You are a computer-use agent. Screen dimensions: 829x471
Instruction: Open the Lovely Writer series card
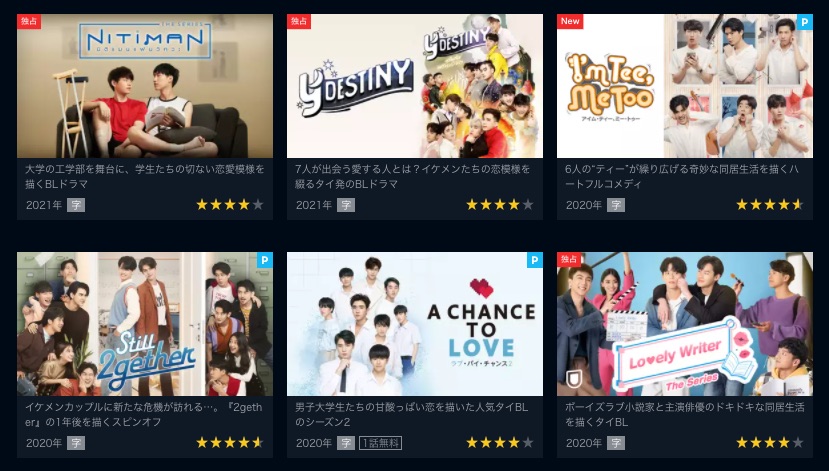[x=685, y=324]
